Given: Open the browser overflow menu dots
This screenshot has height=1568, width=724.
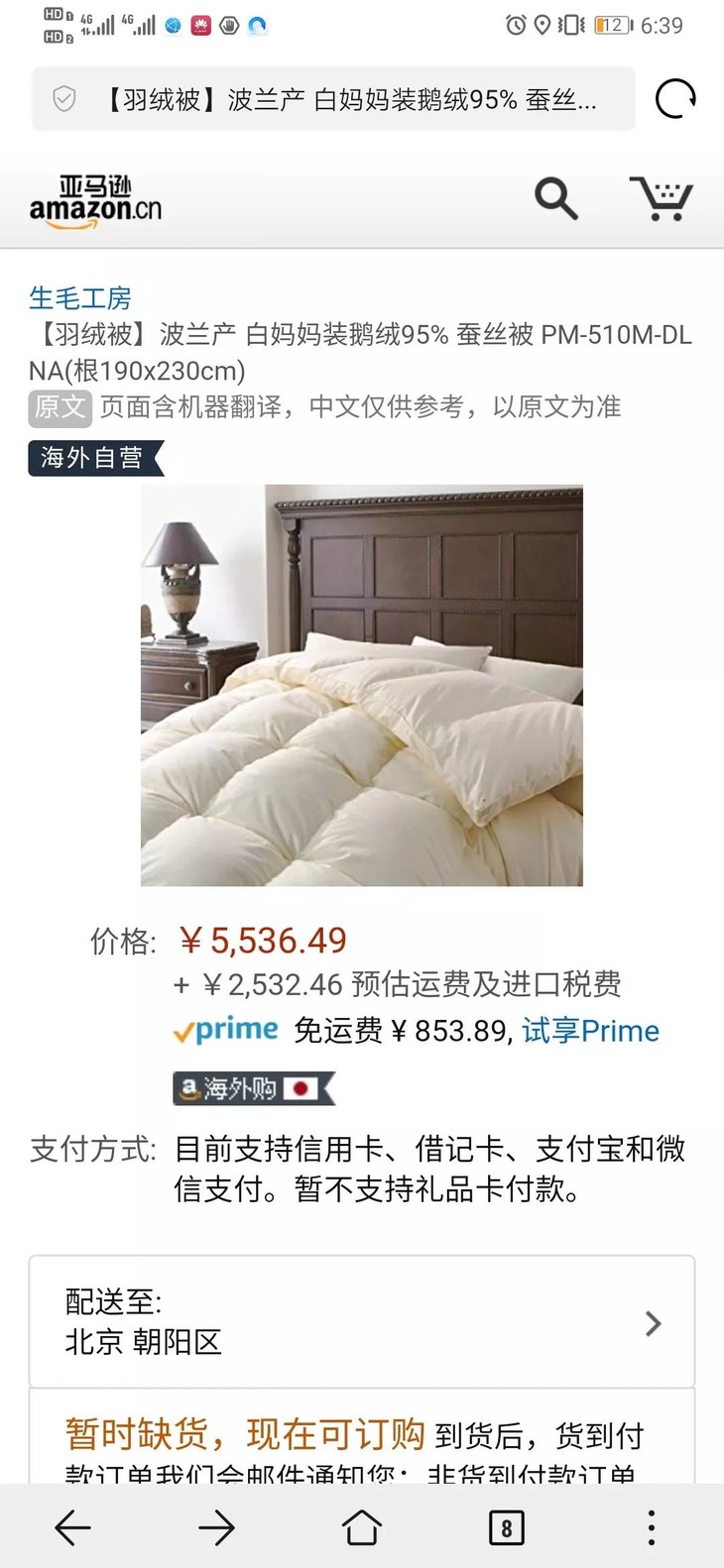Looking at the screenshot, I should 651,1527.
